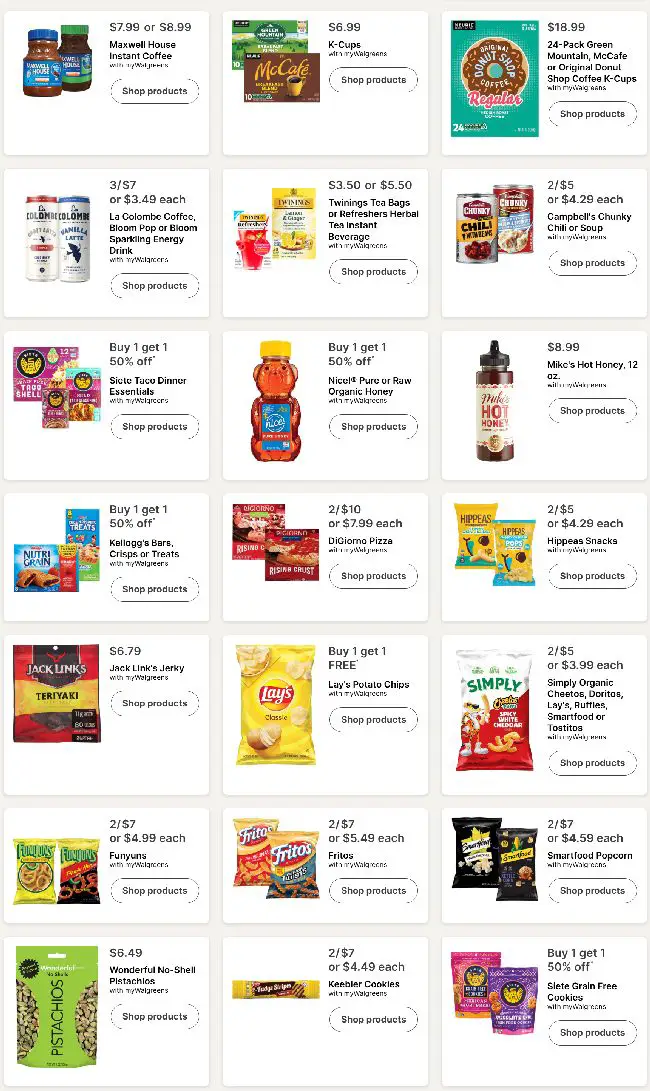Open Shop products for La Colombe Coffee
The image size is (650, 1091).
coord(154,286)
